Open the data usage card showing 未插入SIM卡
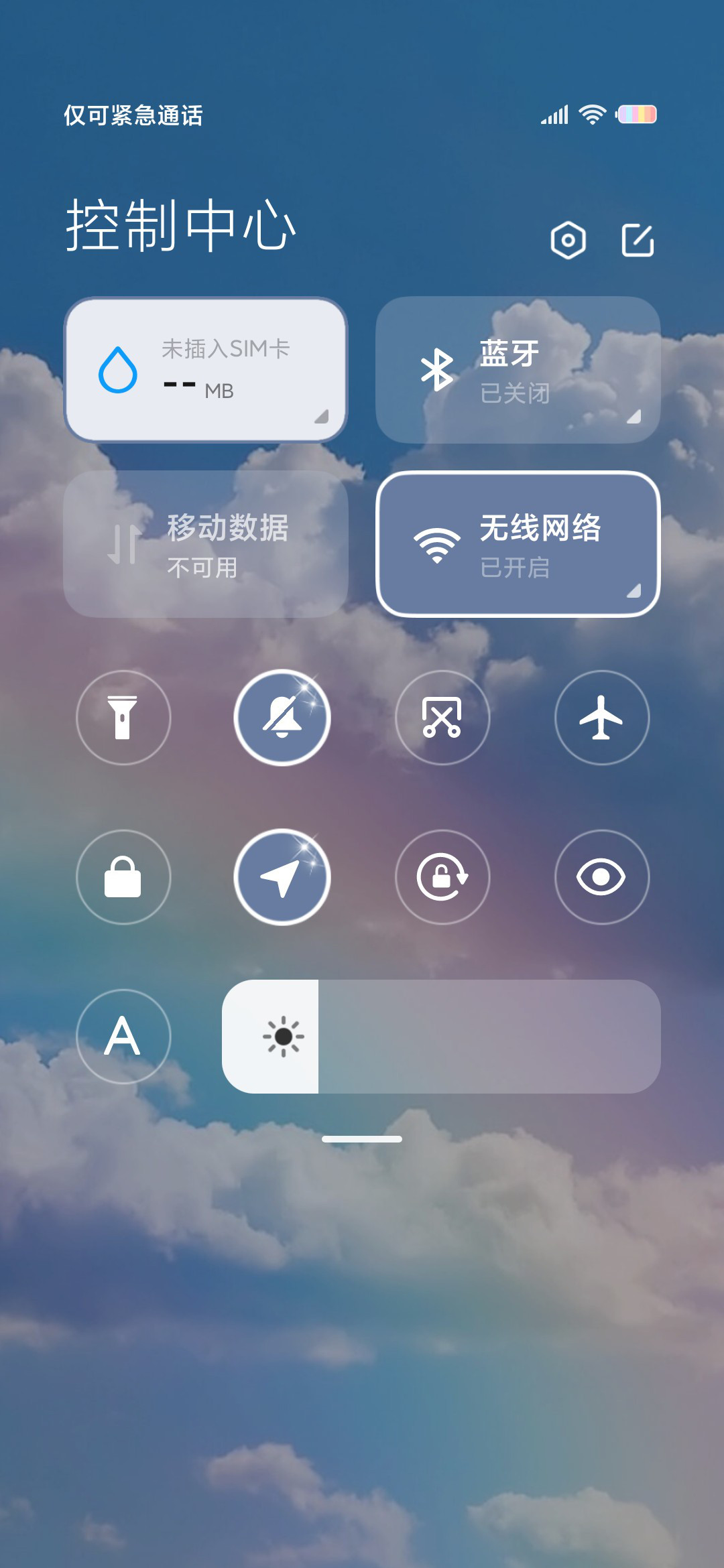This screenshot has height=1568, width=724. (x=206, y=370)
